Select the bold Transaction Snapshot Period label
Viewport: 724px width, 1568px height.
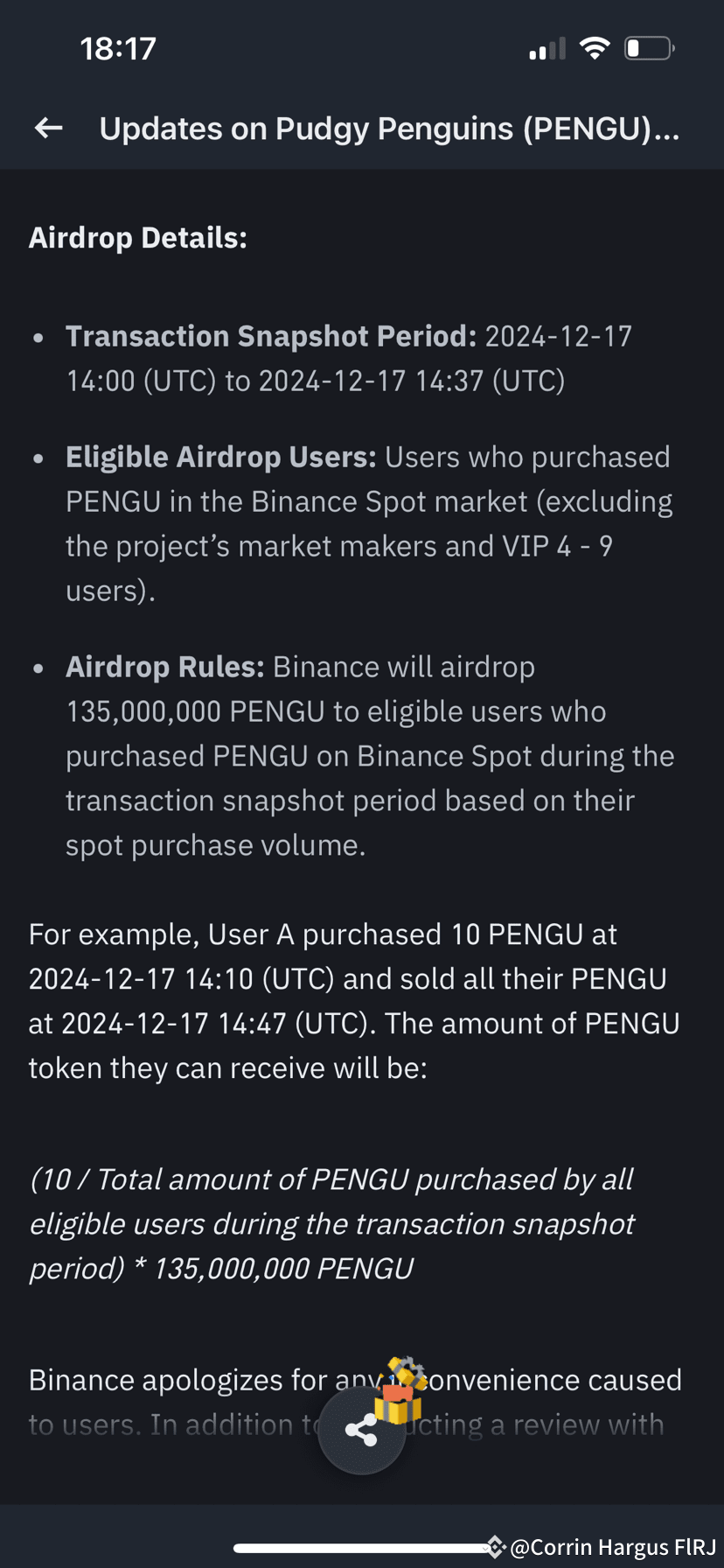tap(271, 335)
